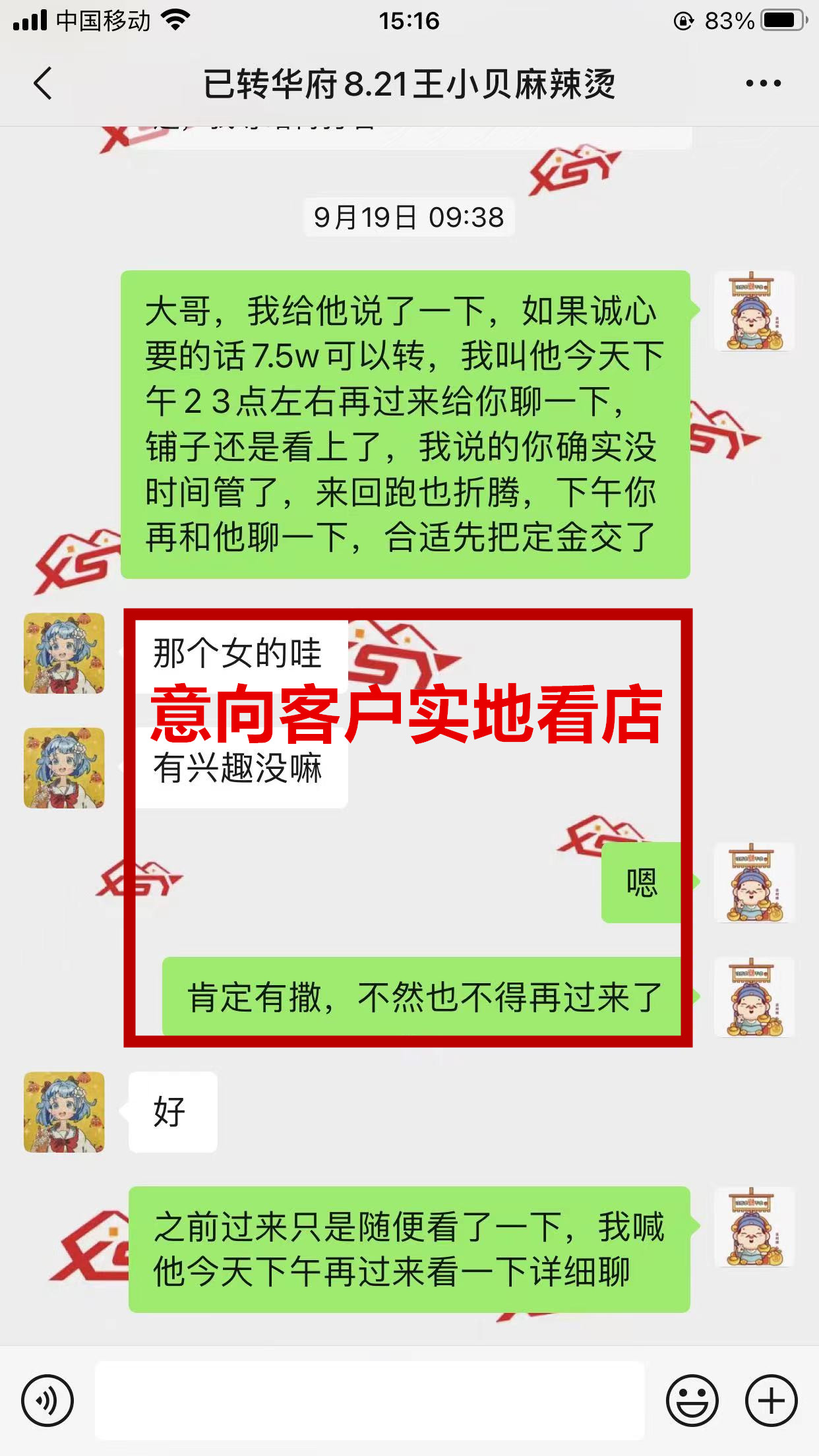Go back to the chat list
This screenshot has height=1456, width=819.
44,84
